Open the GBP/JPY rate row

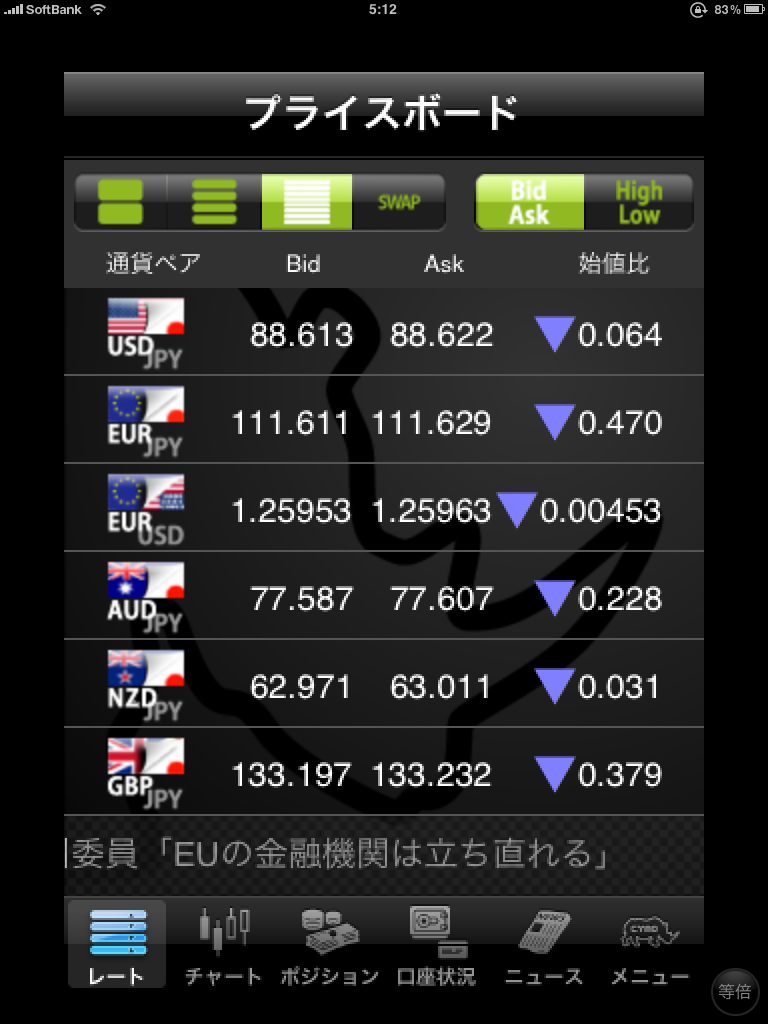[x=384, y=772]
